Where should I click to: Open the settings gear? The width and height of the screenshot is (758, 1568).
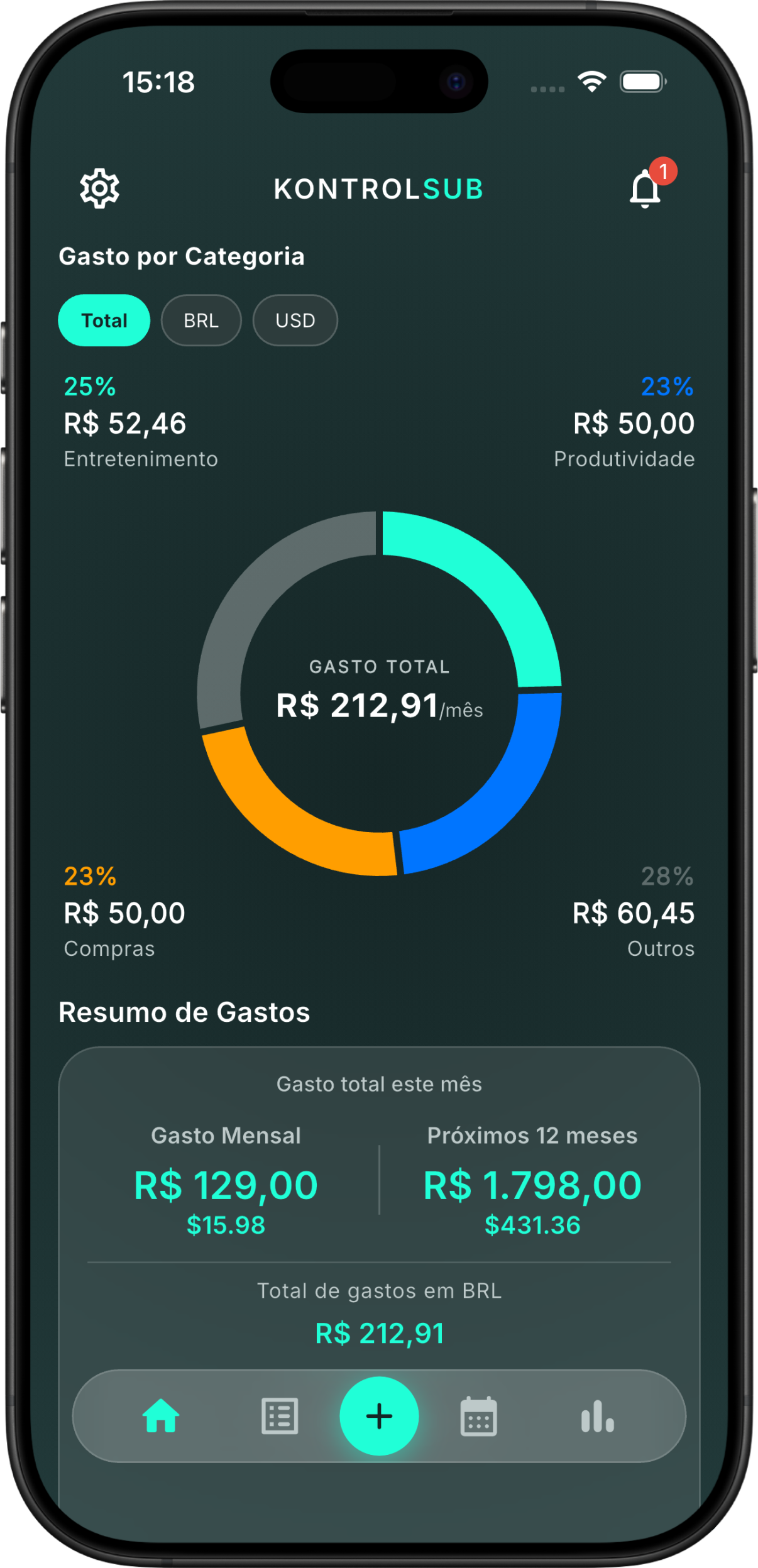coord(99,187)
